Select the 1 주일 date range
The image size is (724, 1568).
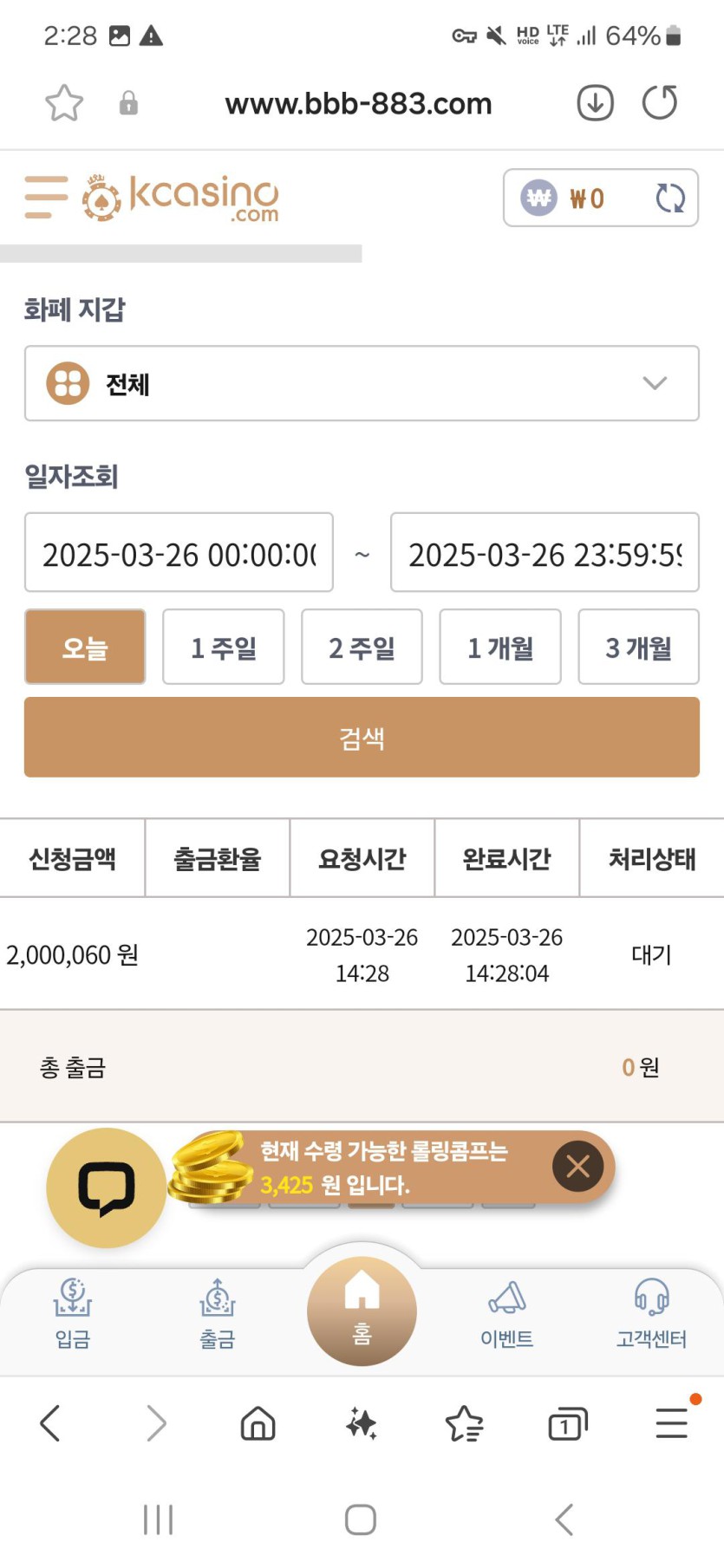point(224,647)
